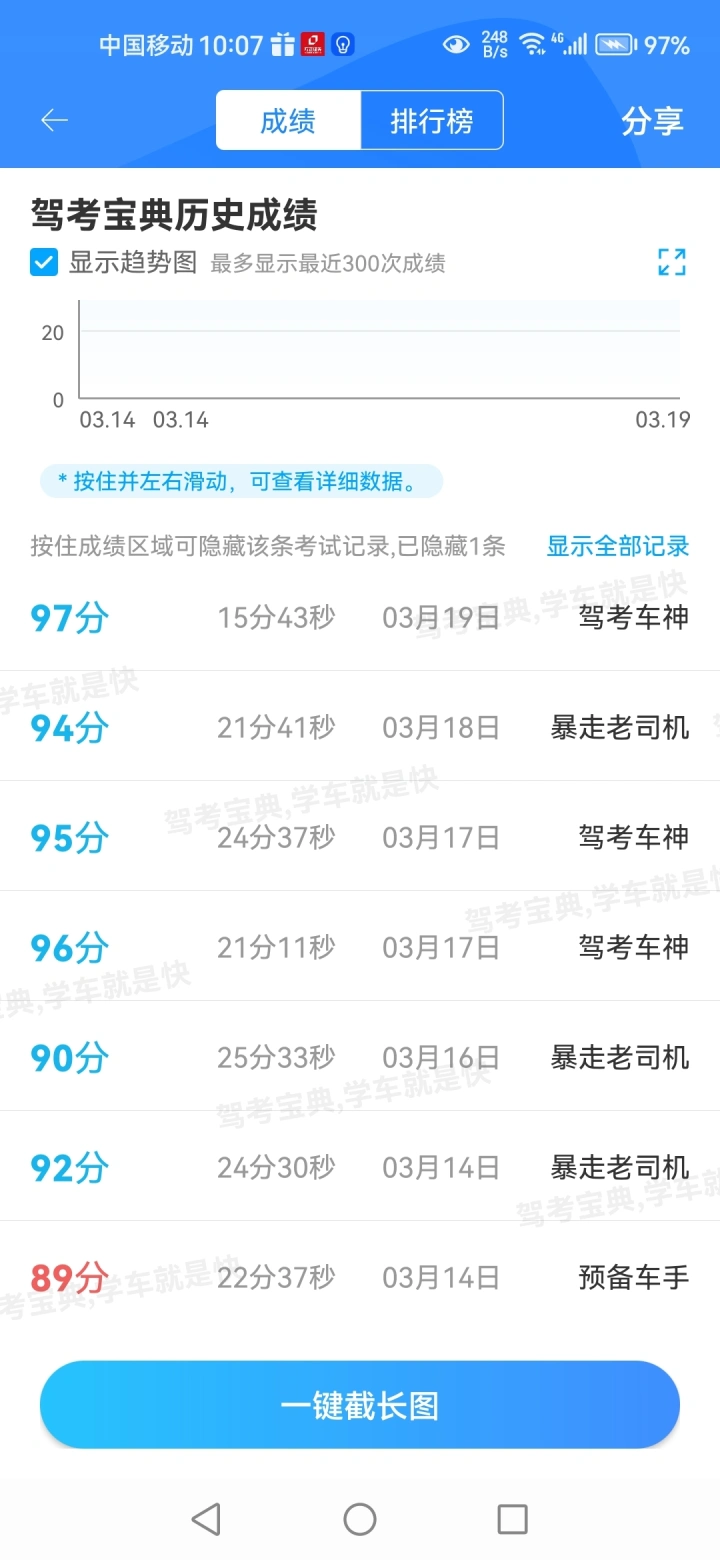
Task: Open the 95分 record from 03月17日
Action: [x=360, y=836]
